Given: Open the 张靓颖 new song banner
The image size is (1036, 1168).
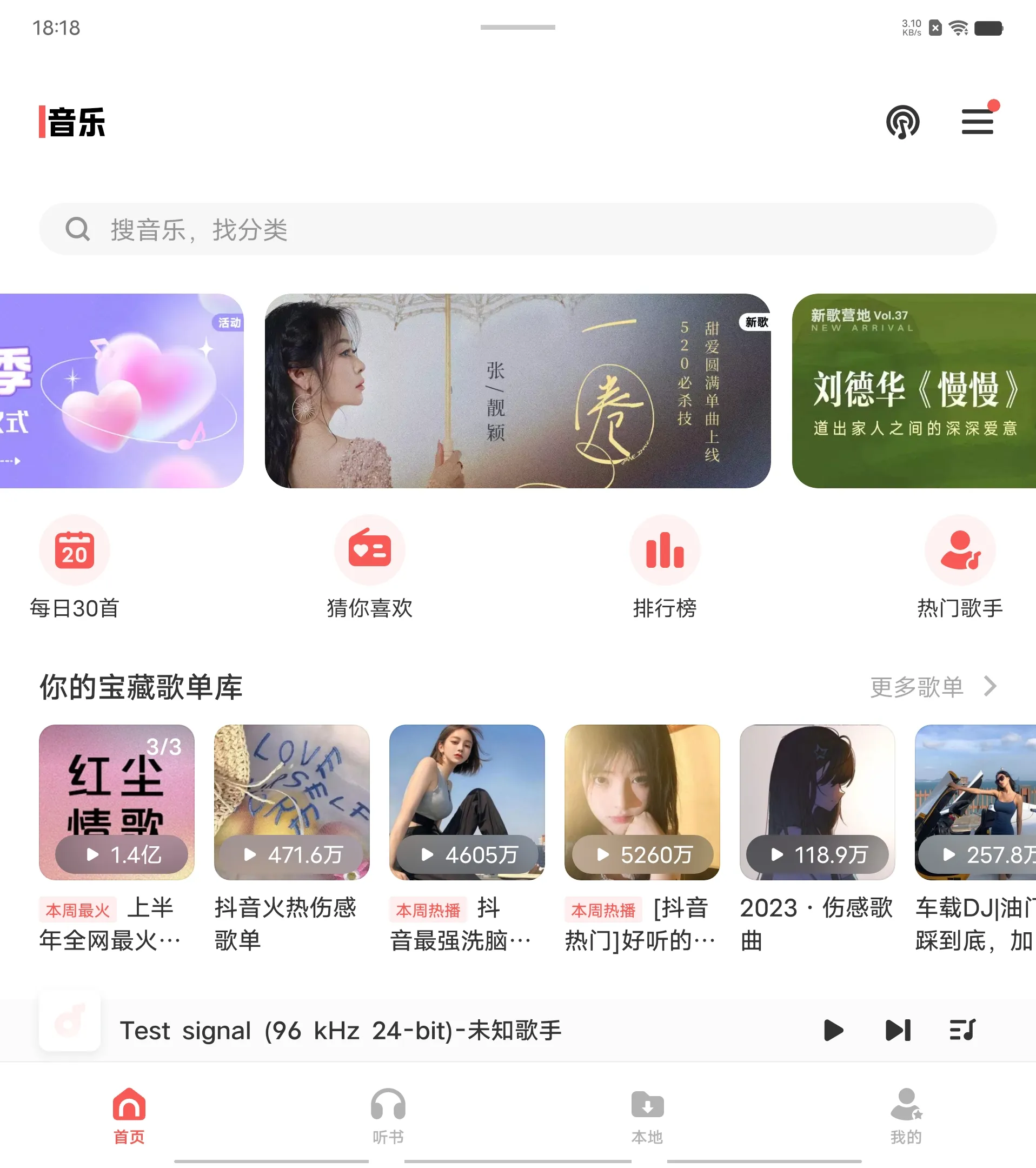Looking at the screenshot, I should click(517, 391).
